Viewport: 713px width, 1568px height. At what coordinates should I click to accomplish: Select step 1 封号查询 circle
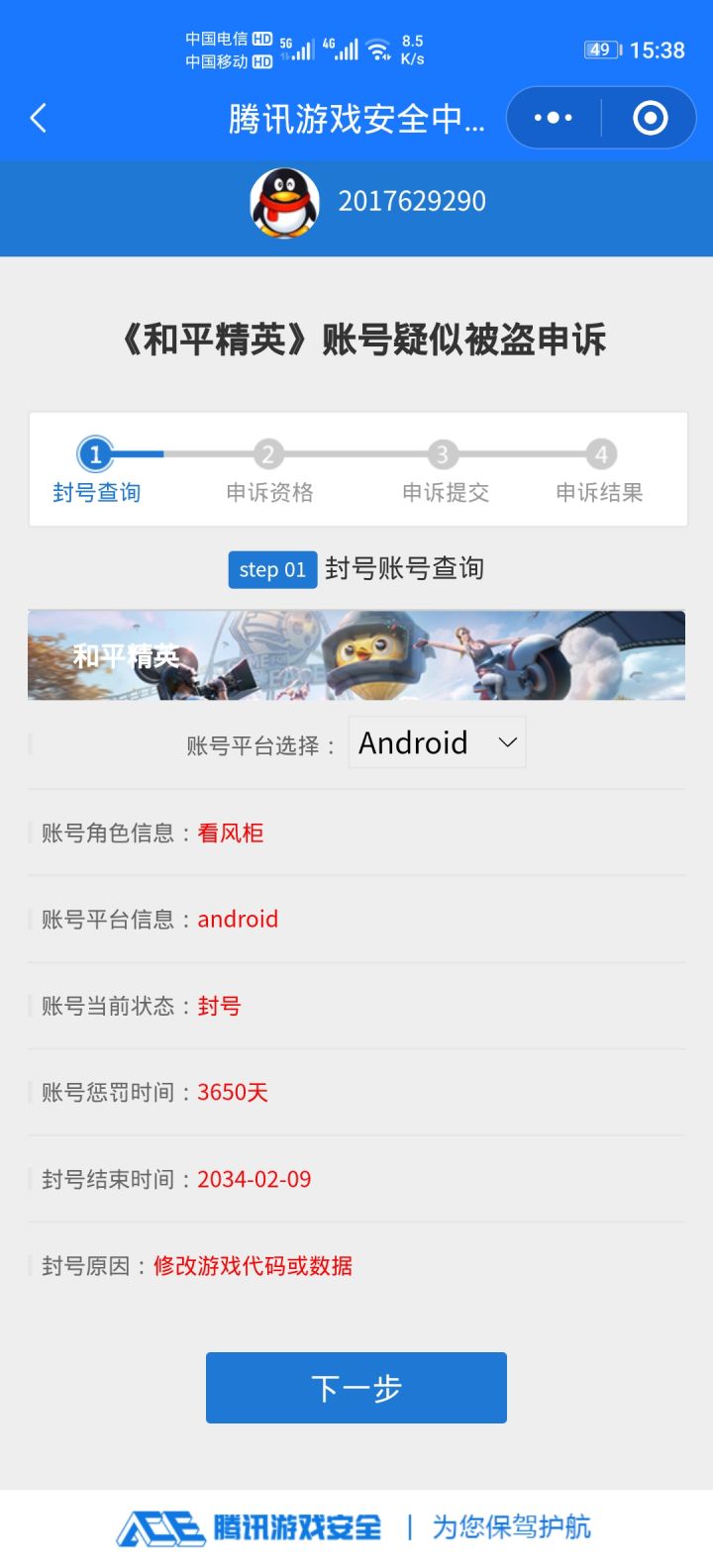pyautogui.click(x=94, y=454)
